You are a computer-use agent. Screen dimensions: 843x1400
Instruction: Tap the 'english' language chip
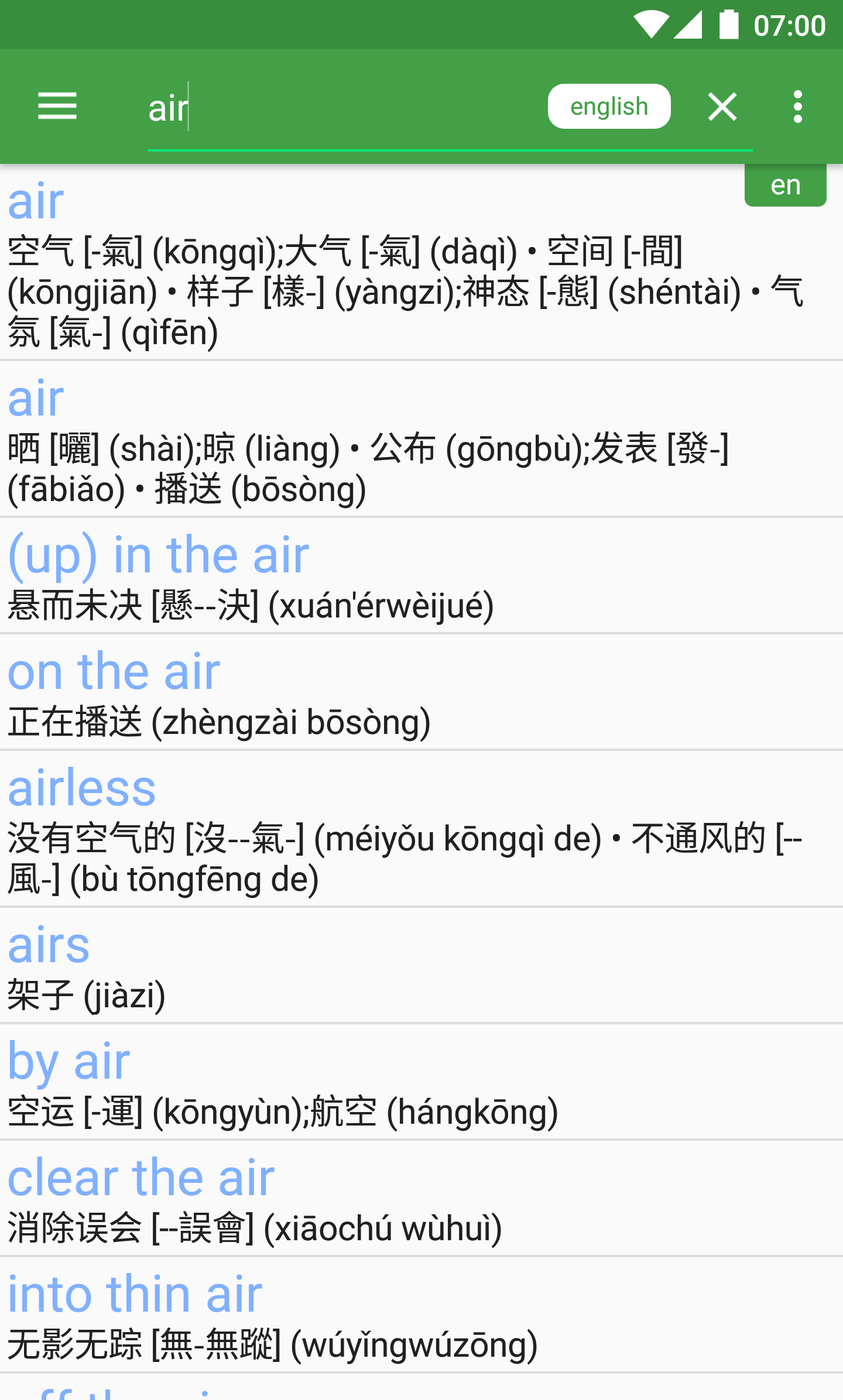[609, 107]
